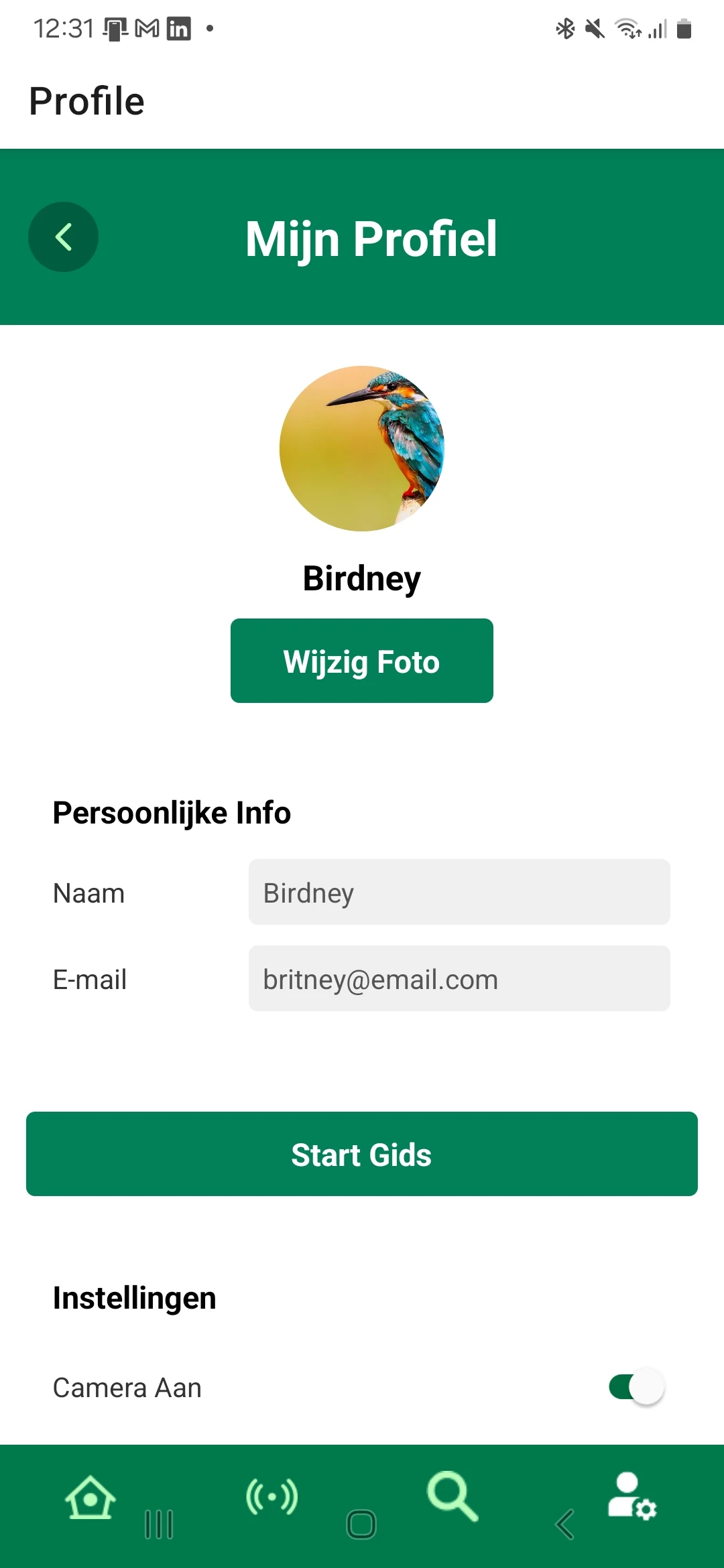
Task: Select the live detection radar icon
Action: 271,1496
